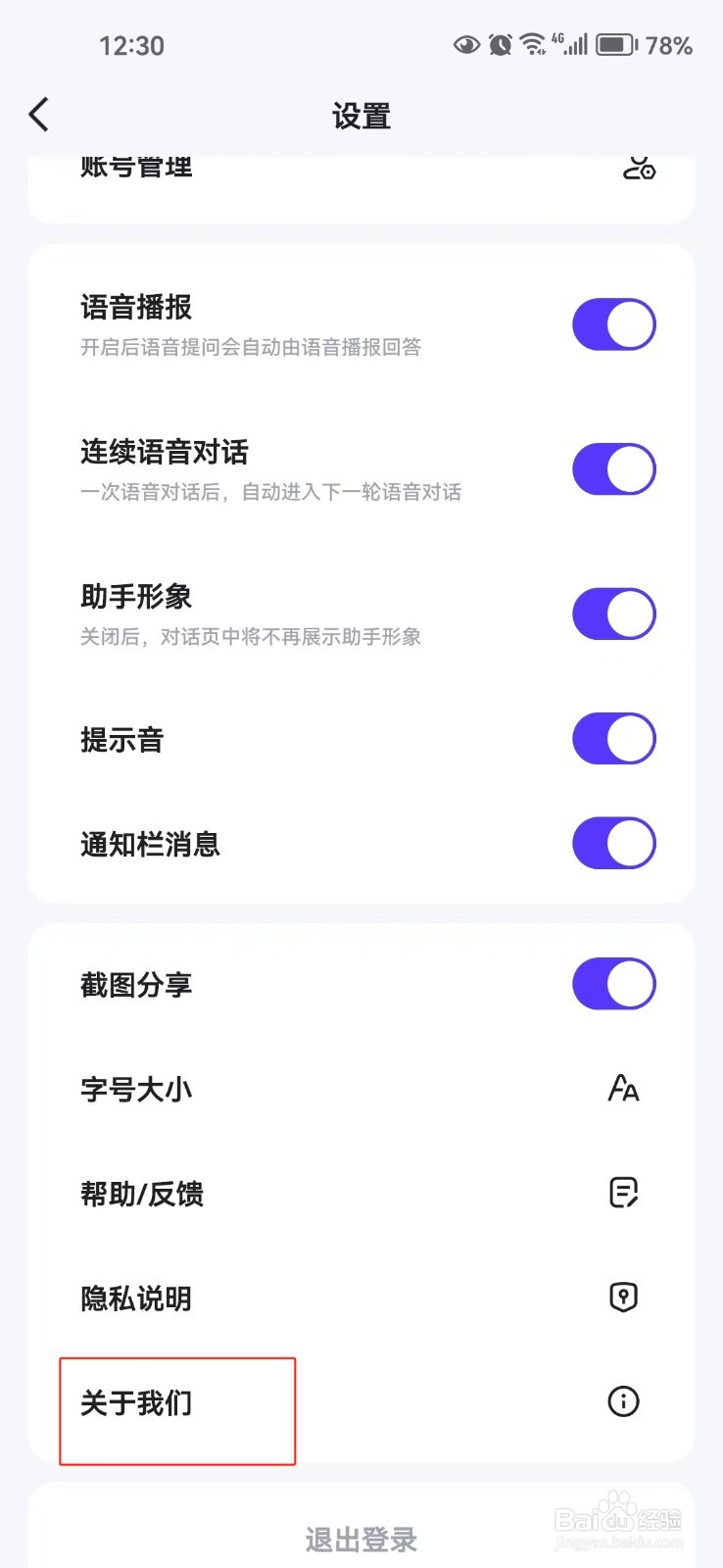Image resolution: width=723 pixels, height=1568 pixels.
Task: Toggle the 截图分享 switch
Action: point(614,984)
